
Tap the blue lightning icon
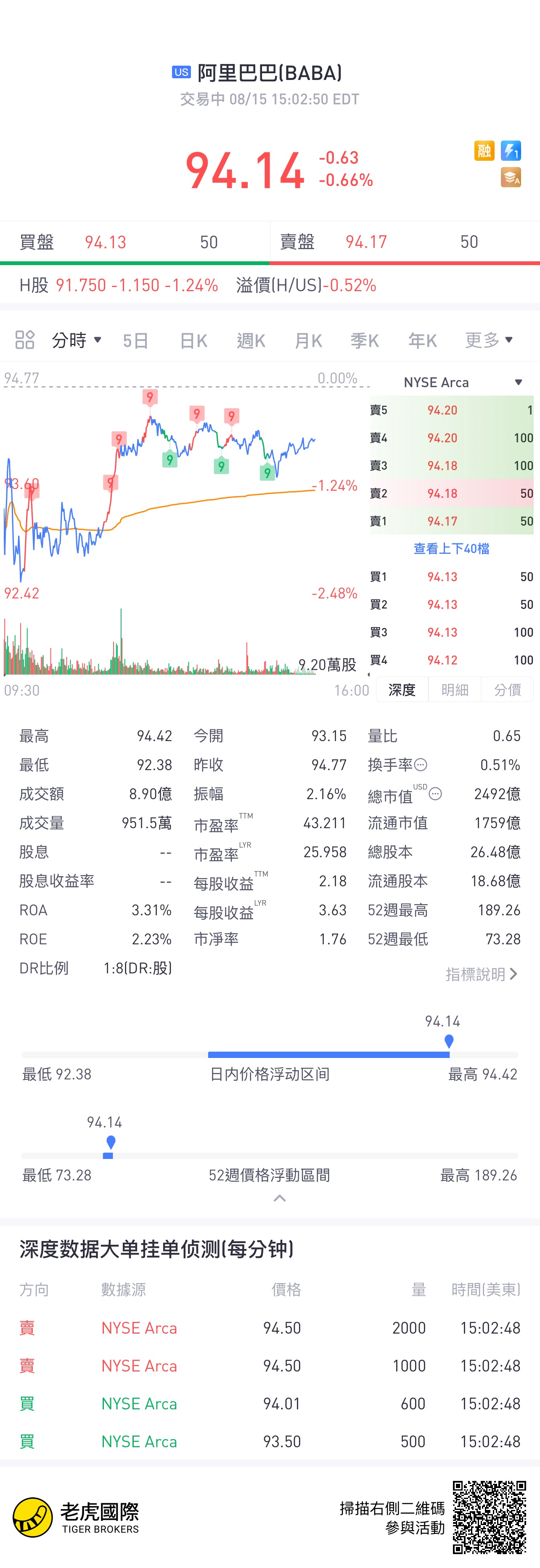click(x=511, y=150)
